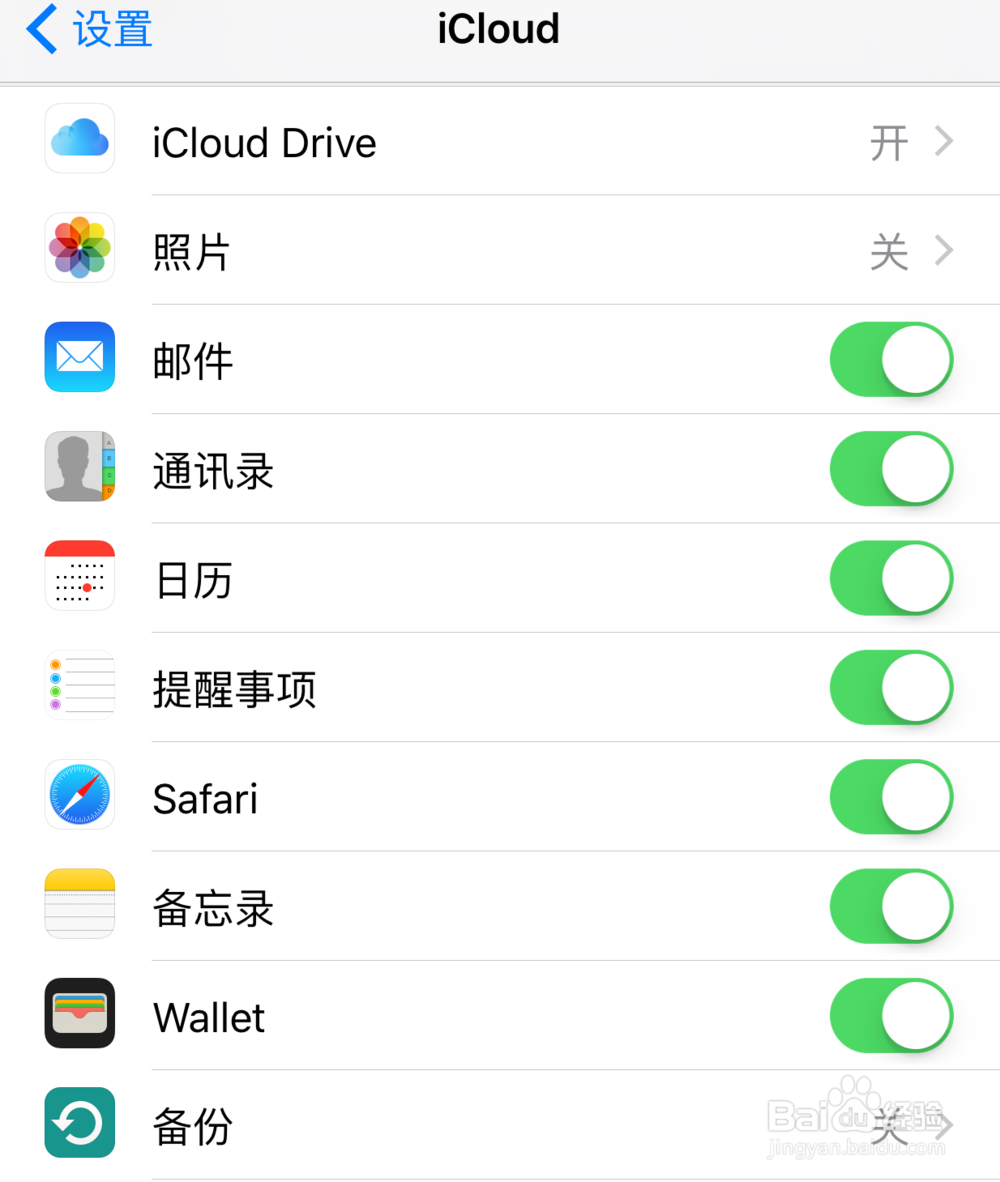Disable the 邮件 sync toggle
The image size is (1000, 1182).
tap(891, 358)
